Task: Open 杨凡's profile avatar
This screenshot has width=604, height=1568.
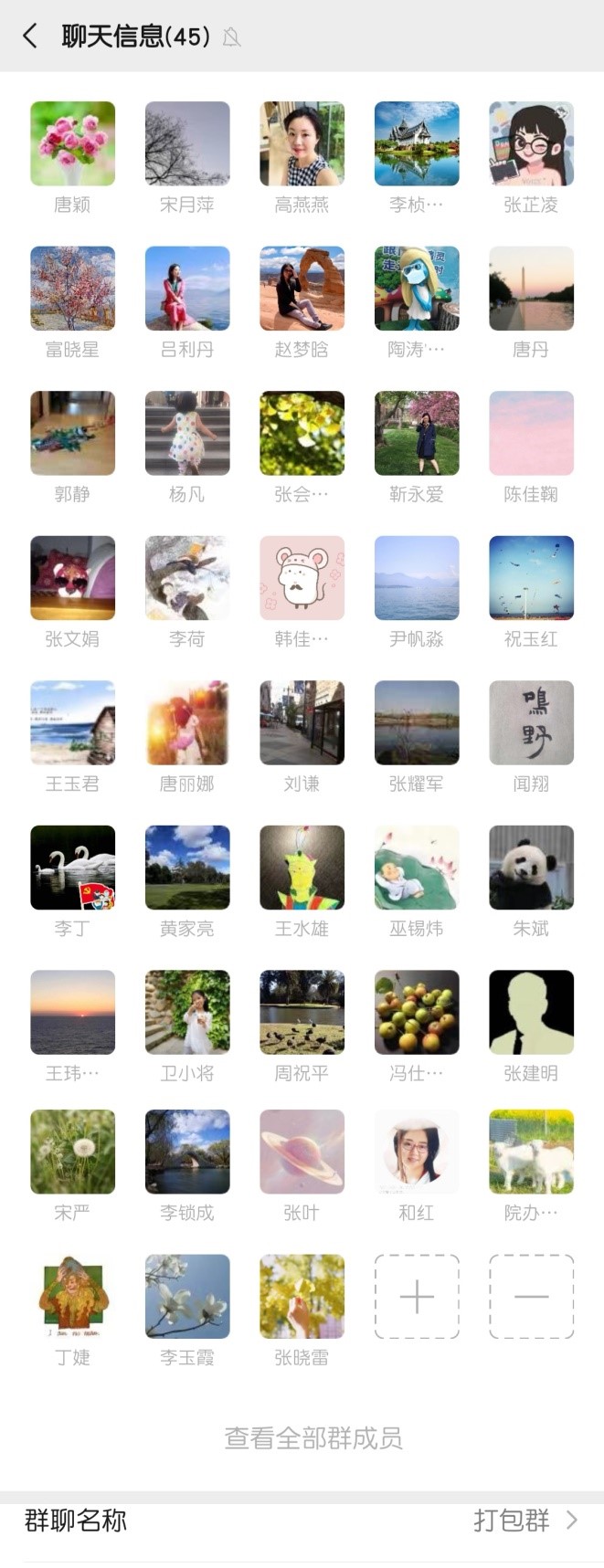Action: click(x=187, y=433)
